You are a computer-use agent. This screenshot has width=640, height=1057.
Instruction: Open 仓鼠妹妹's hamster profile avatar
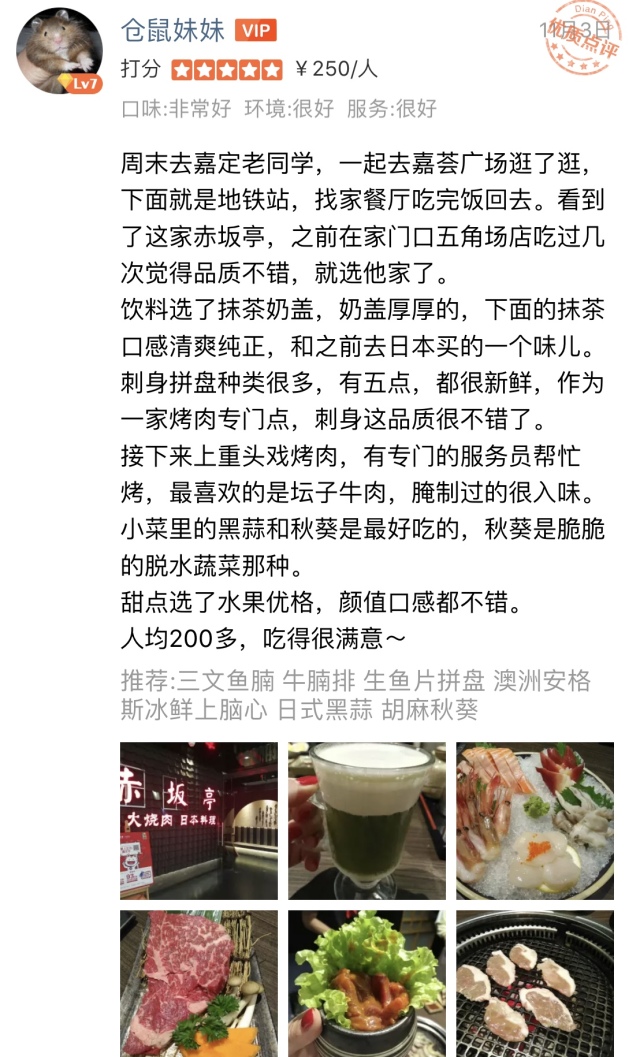59,51
